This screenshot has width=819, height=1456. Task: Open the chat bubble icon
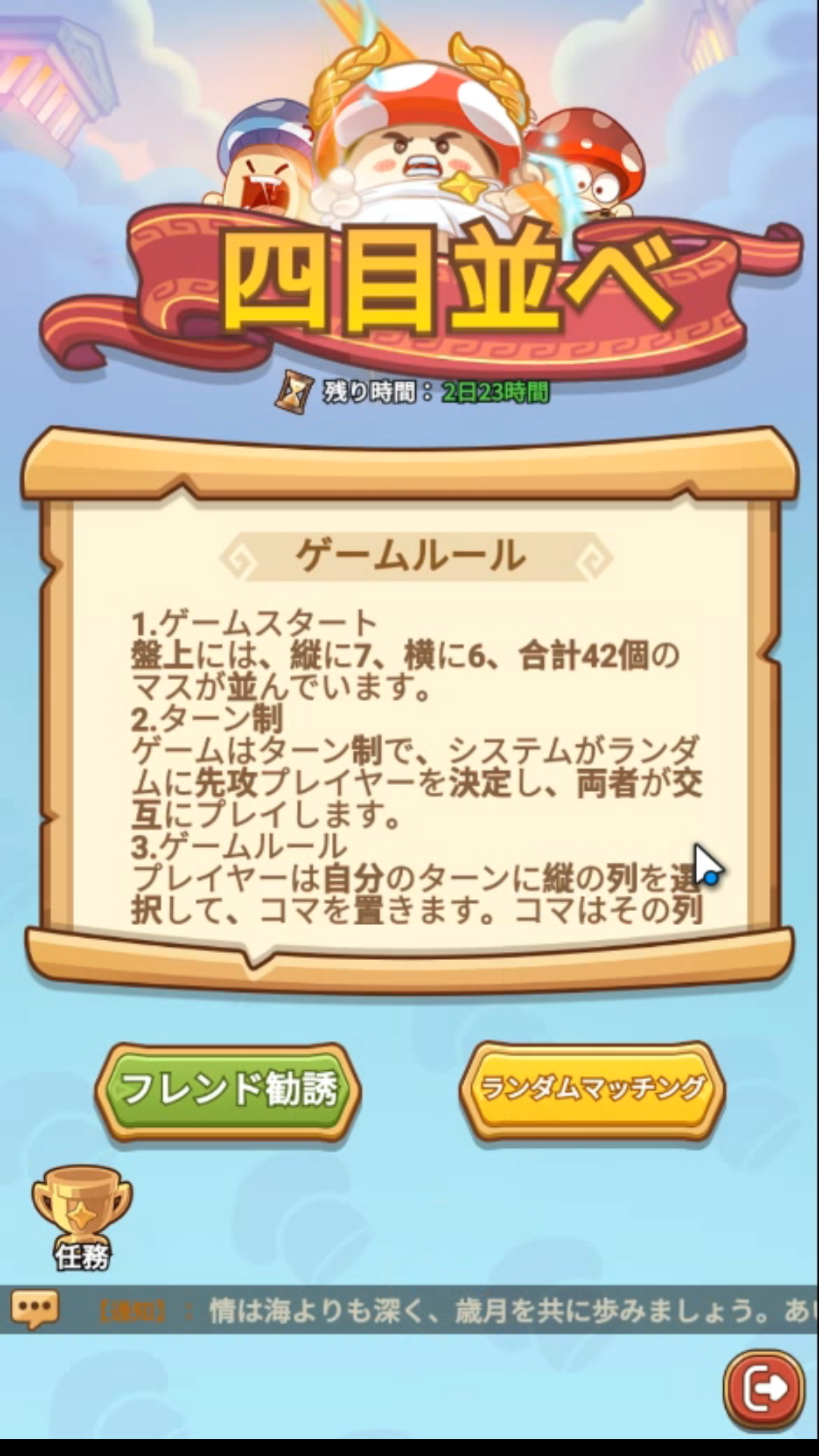click(x=35, y=1309)
